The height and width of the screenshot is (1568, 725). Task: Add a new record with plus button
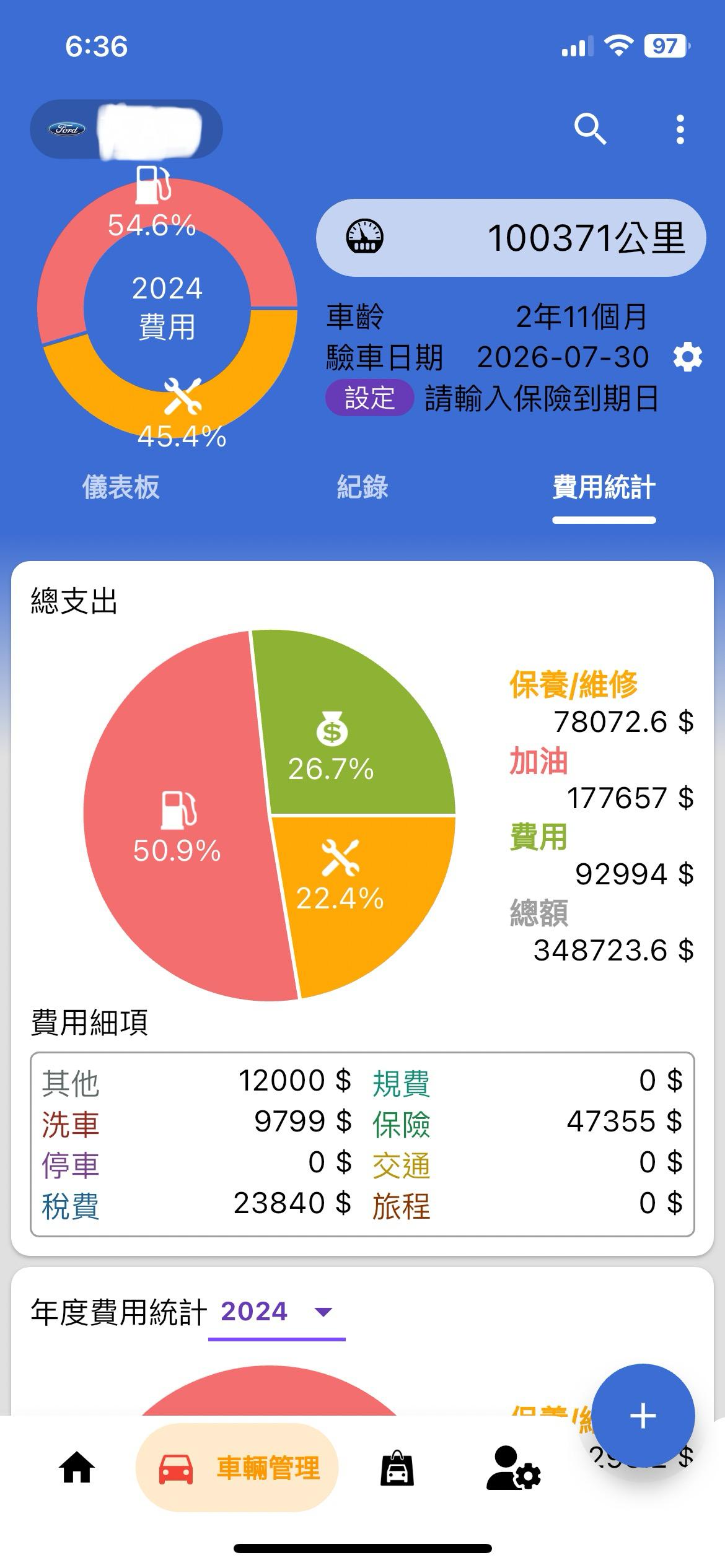pos(643,1416)
